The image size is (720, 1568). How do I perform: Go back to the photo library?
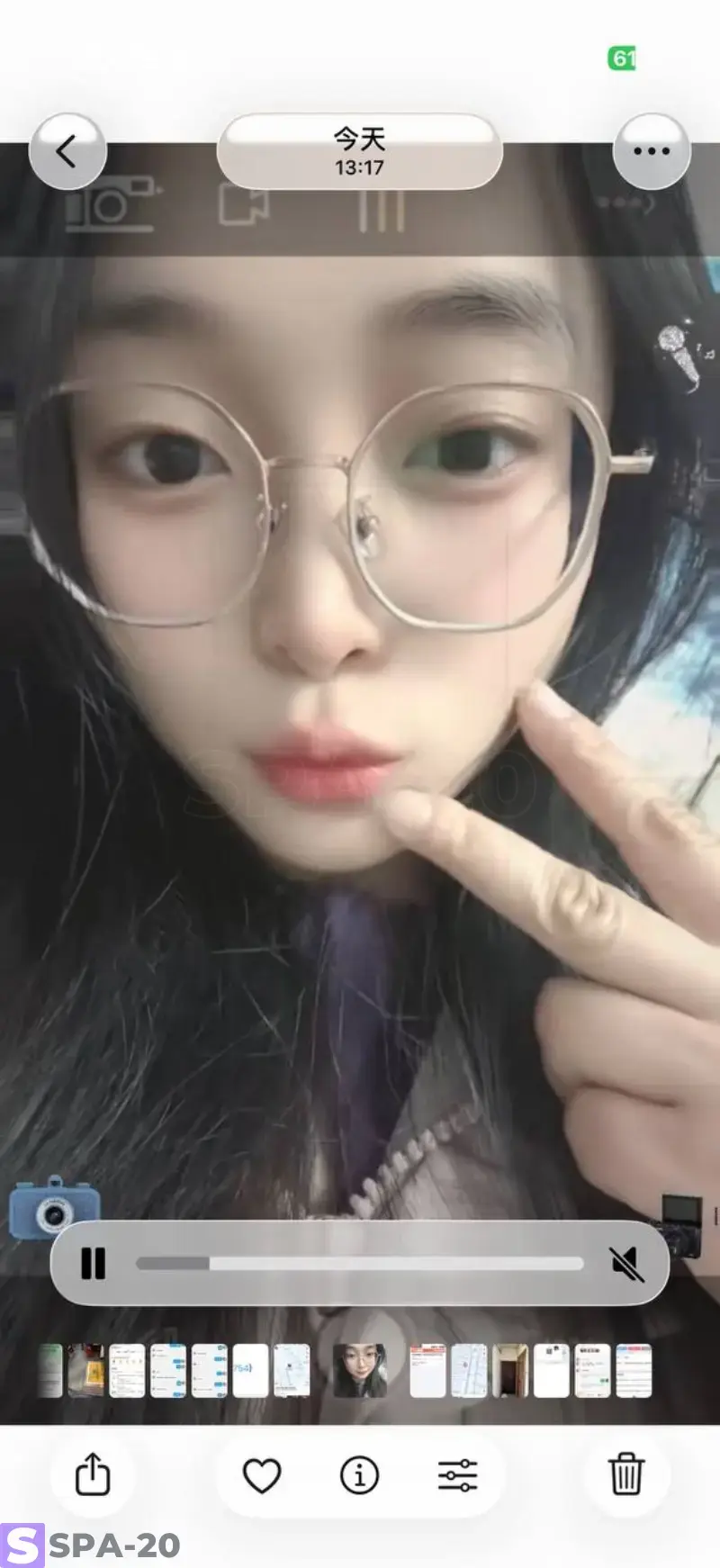67,151
